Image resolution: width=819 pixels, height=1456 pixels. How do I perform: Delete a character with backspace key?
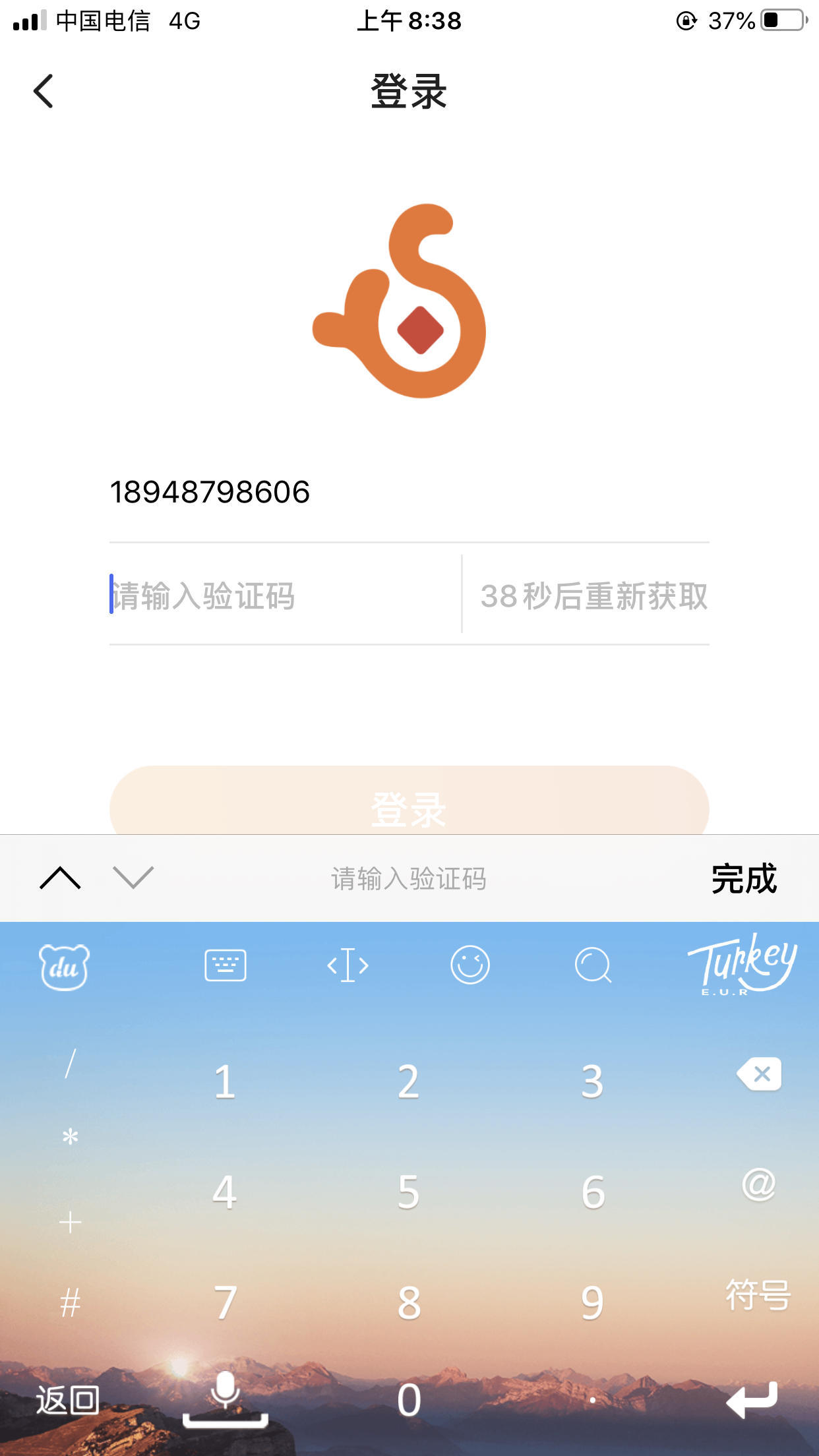click(x=759, y=1075)
